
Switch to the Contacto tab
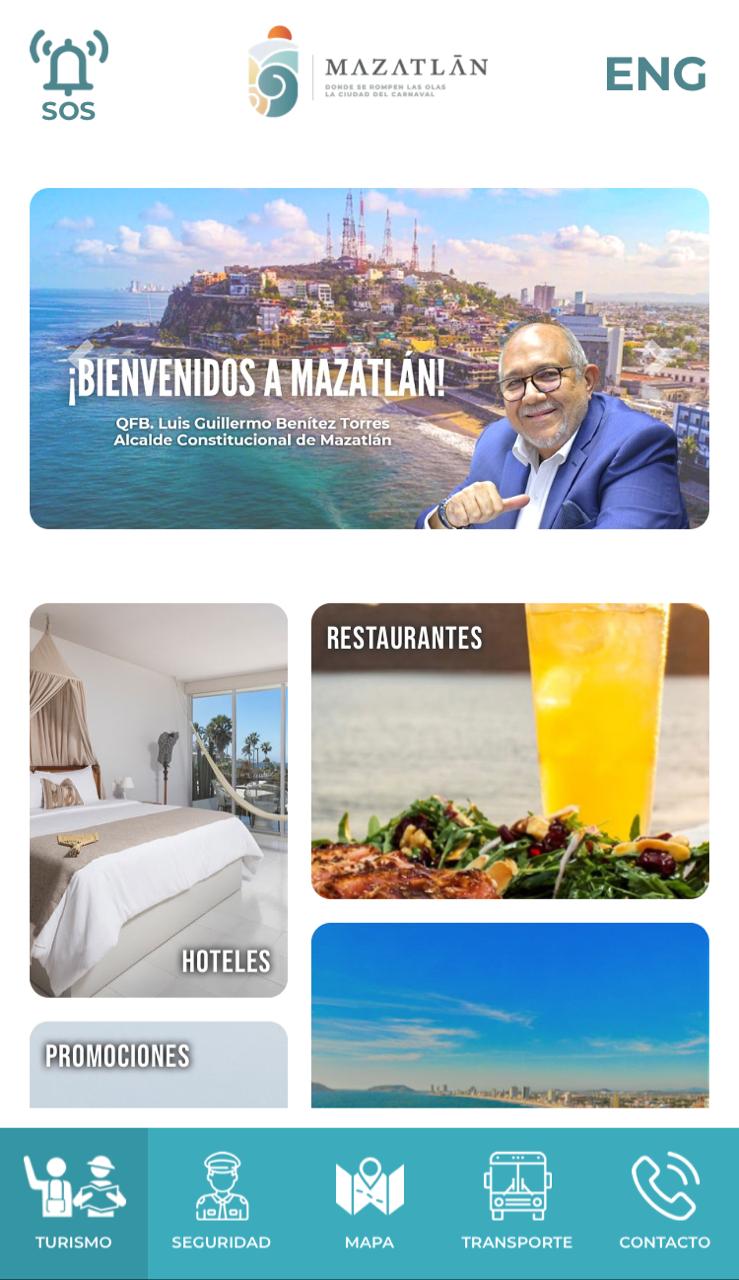coord(664,1203)
